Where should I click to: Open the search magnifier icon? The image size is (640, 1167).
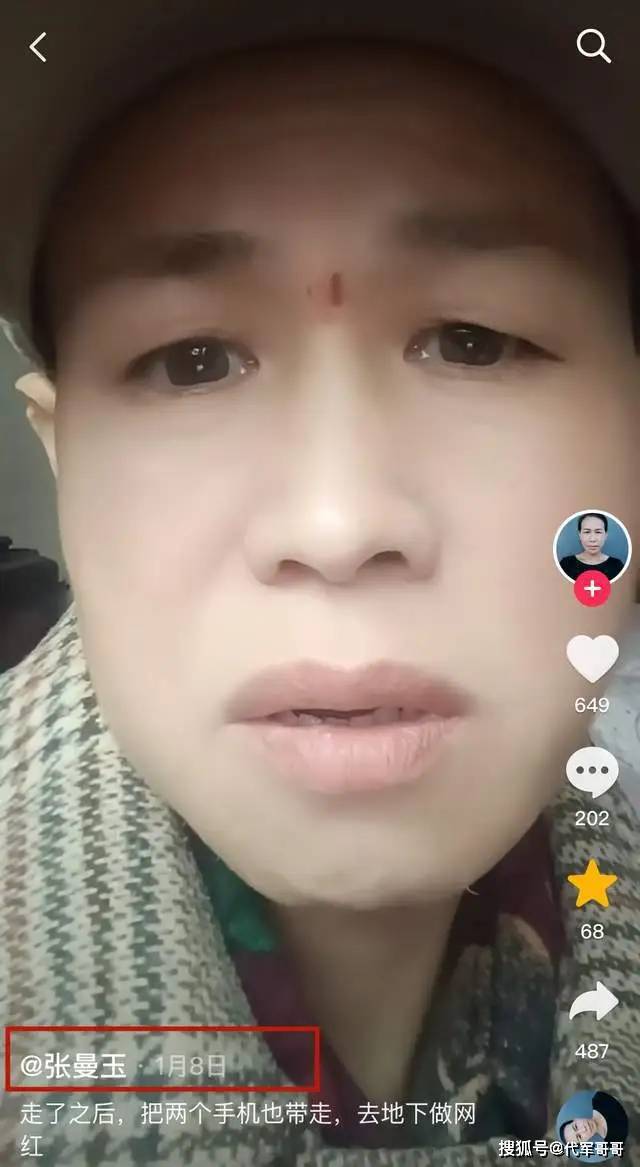point(593,46)
